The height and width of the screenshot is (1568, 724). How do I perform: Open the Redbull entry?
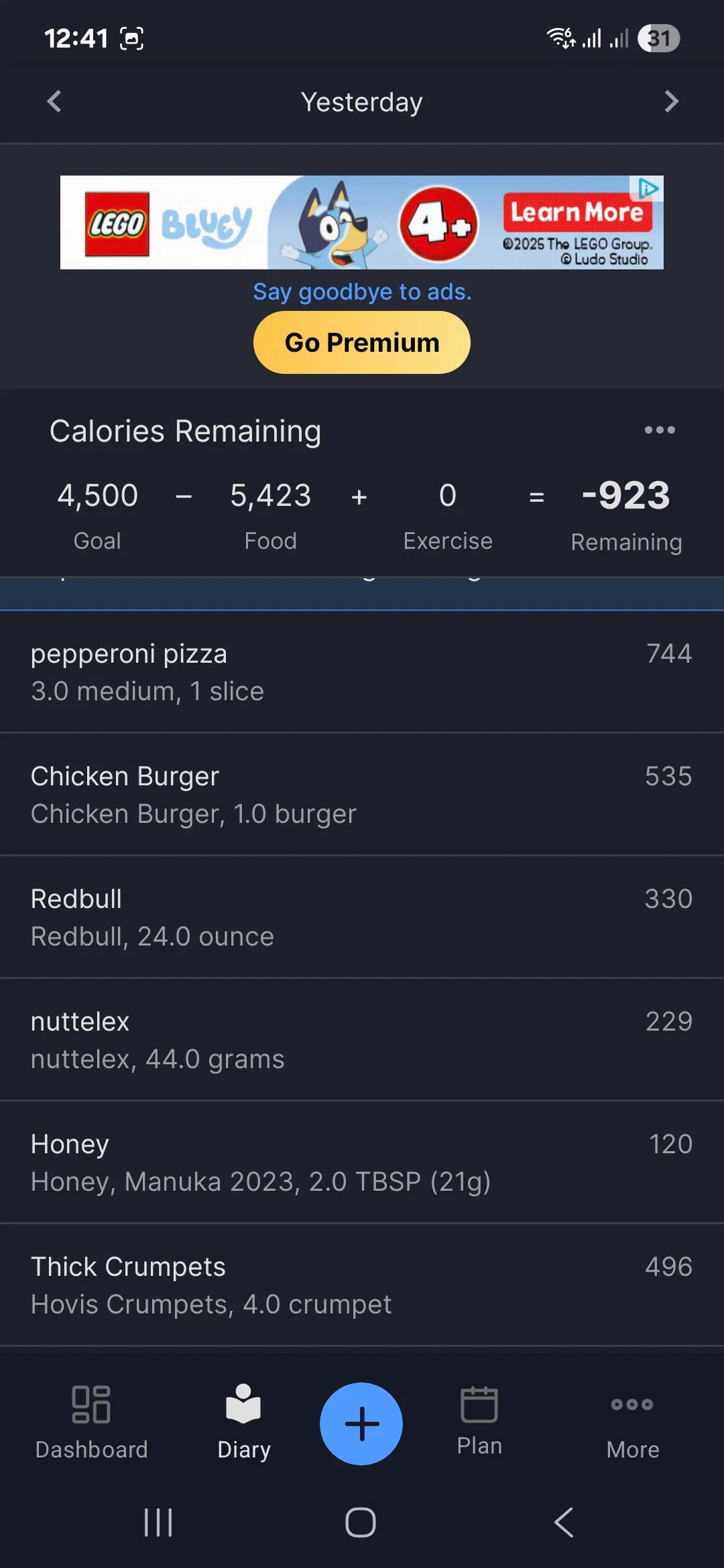(362, 917)
